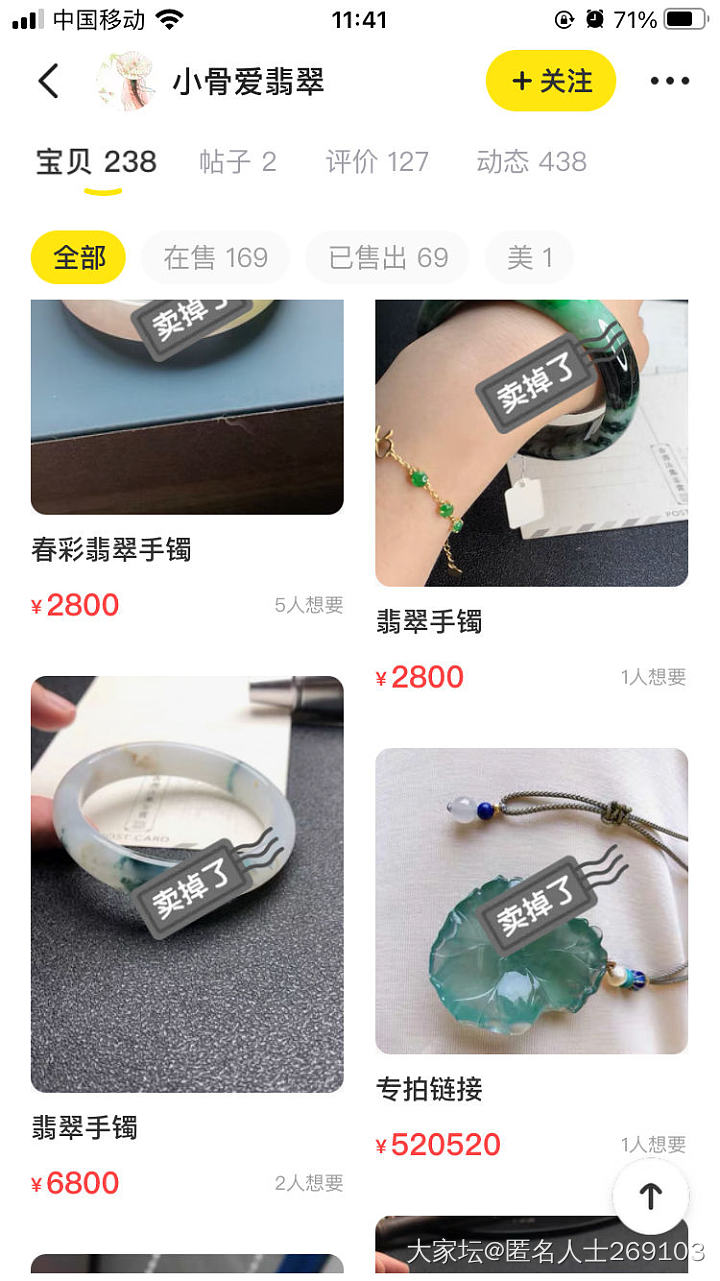Open 小骨爱翡翠 profile avatar
This screenshot has width=720, height=1281.
[x=126, y=81]
